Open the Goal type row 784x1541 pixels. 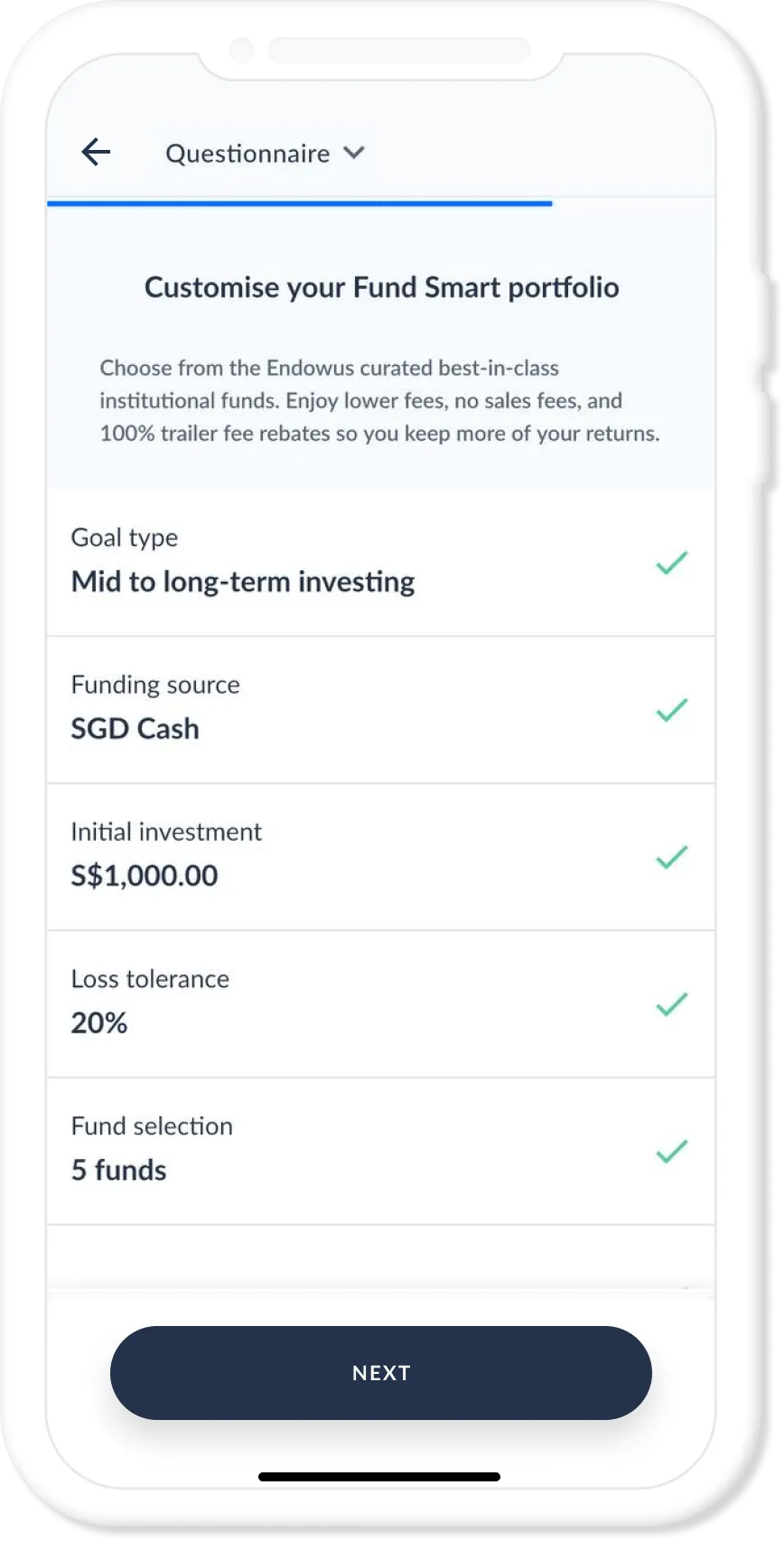point(379,562)
